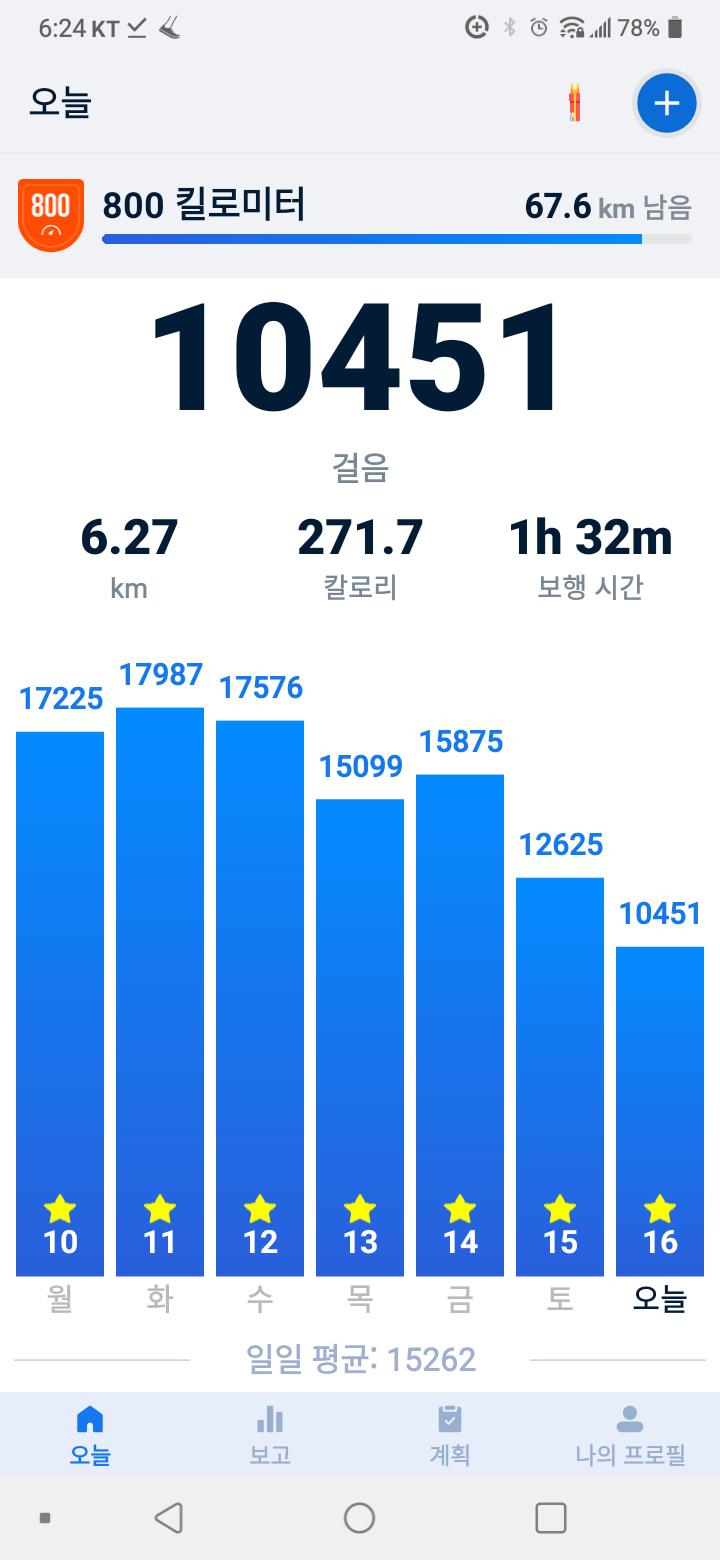720x1560 pixels.
Task: Select the 오늘 bottom tab
Action: [x=90, y=1434]
